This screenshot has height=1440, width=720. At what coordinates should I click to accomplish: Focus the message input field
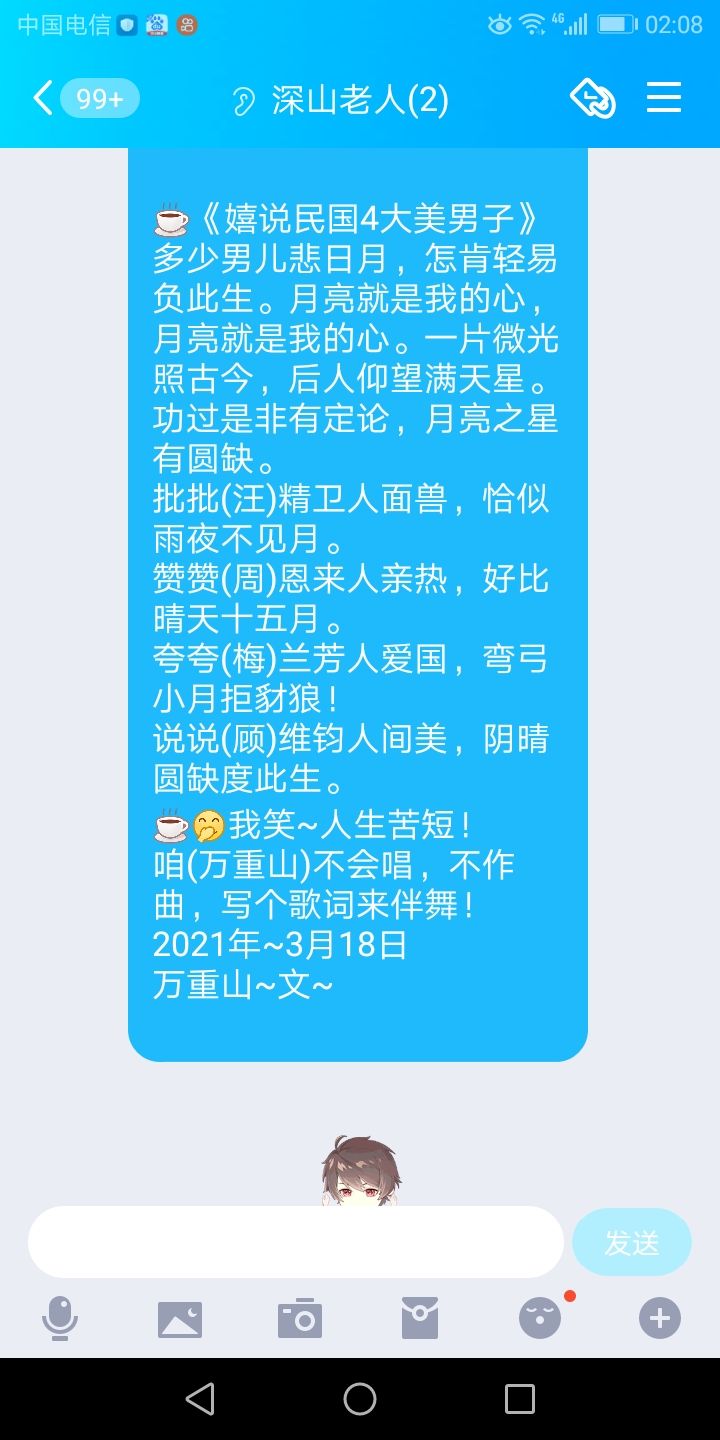pos(296,1242)
